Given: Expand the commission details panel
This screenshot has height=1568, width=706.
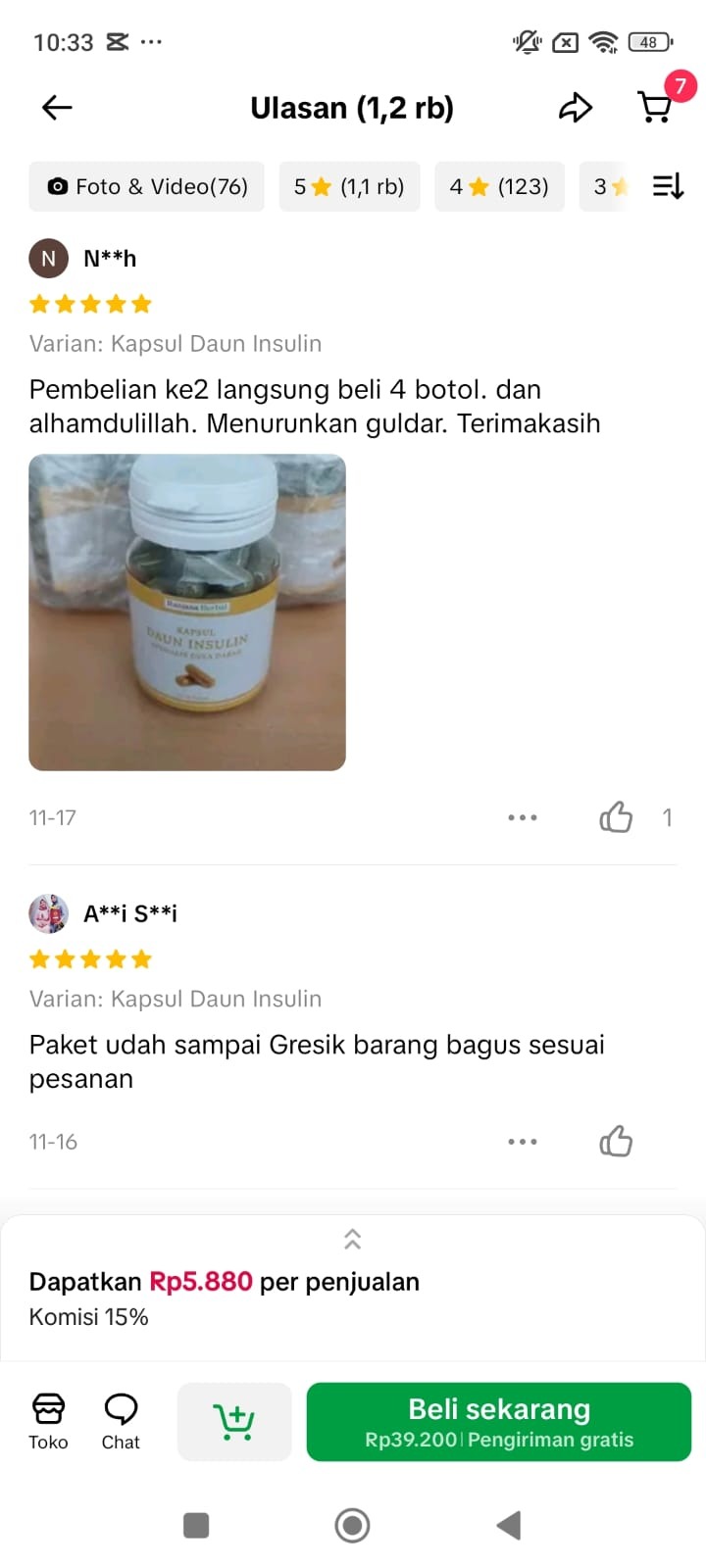Looking at the screenshot, I should click(x=353, y=1240).
